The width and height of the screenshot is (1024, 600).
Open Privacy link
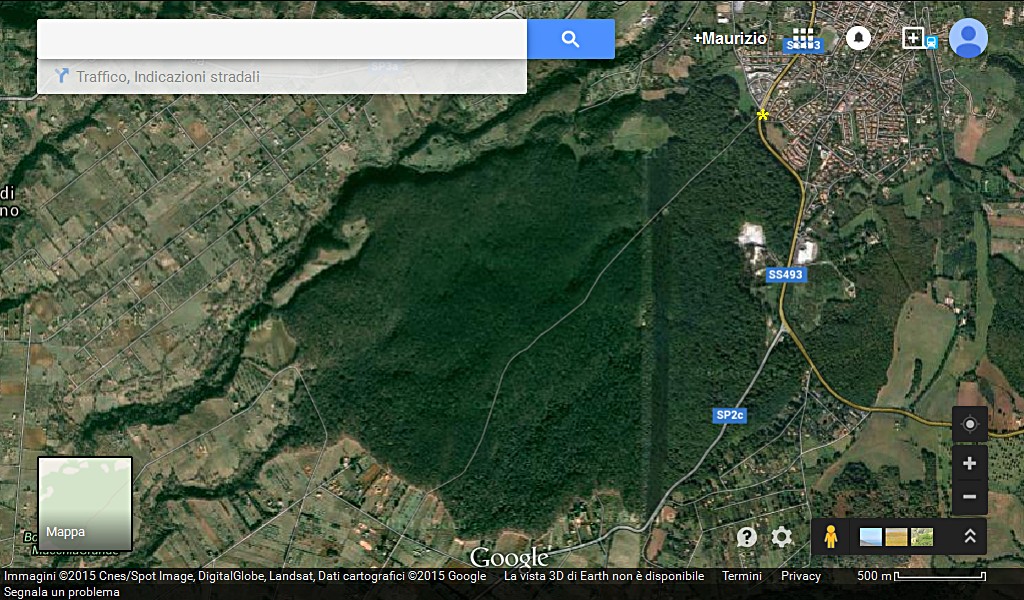tap(800, 576)
